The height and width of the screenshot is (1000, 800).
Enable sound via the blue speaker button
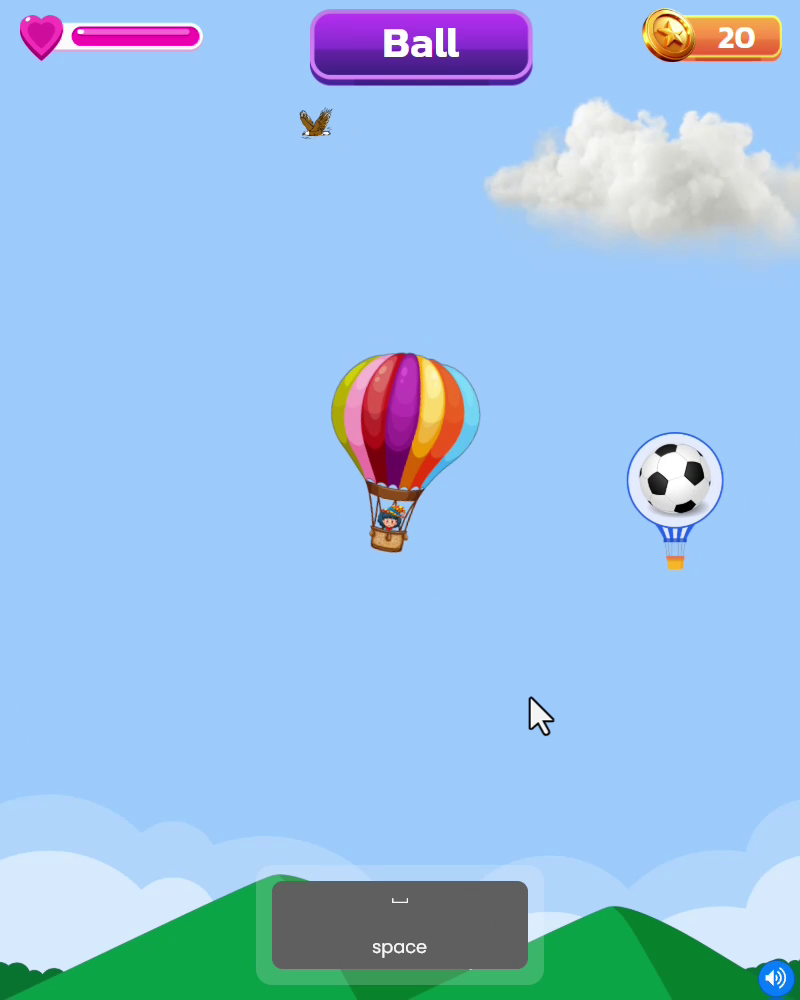[778, 978]
